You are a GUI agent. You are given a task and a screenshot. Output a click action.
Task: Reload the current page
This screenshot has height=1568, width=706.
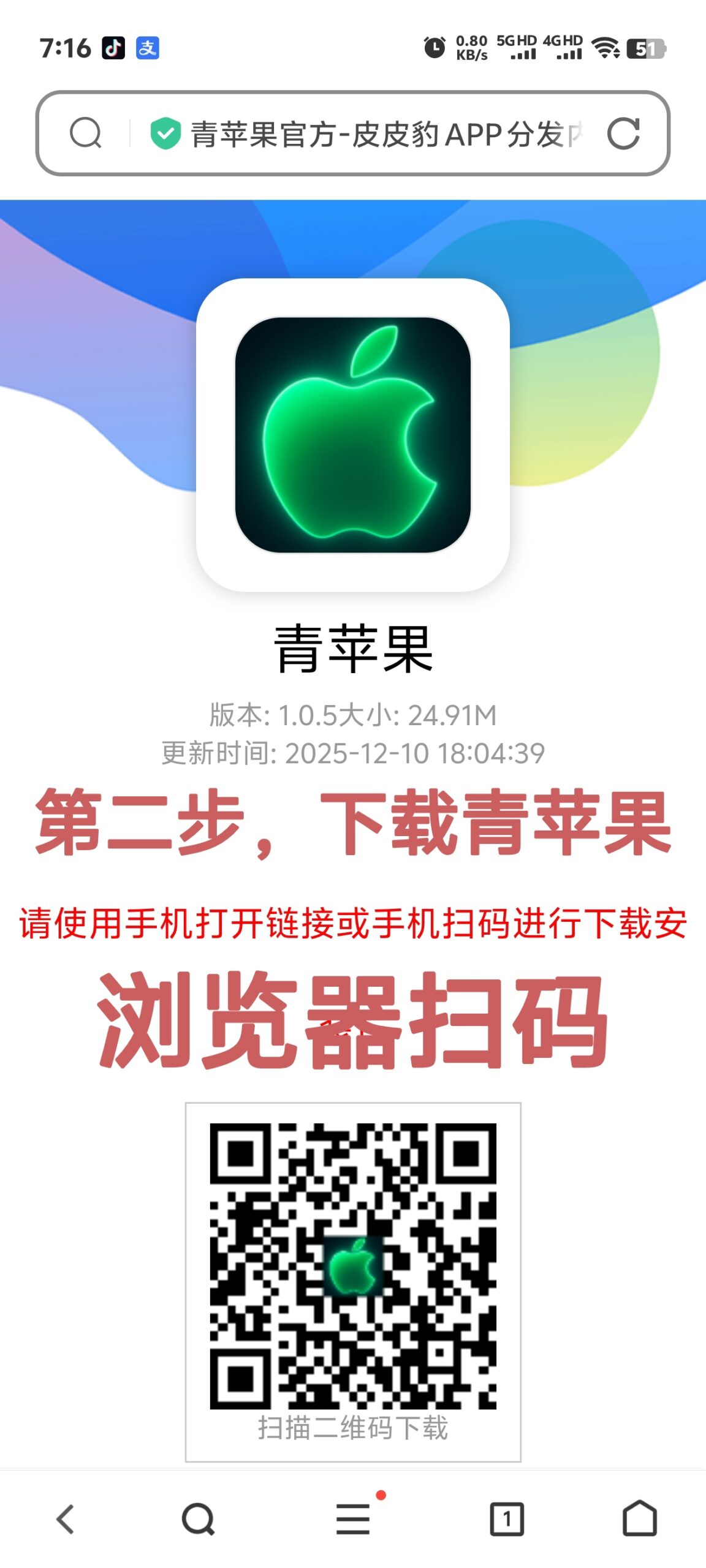click(x=623, y=134)
